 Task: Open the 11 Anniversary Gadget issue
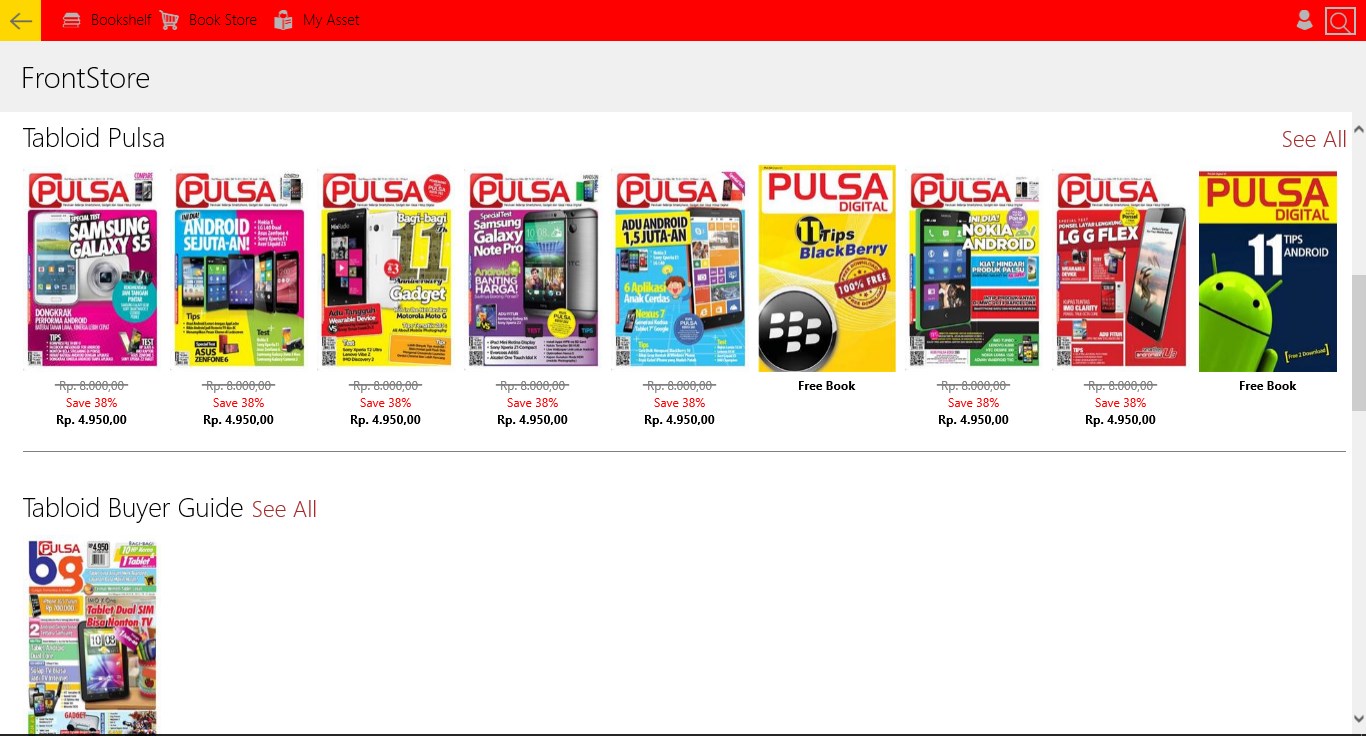(385, 269)
